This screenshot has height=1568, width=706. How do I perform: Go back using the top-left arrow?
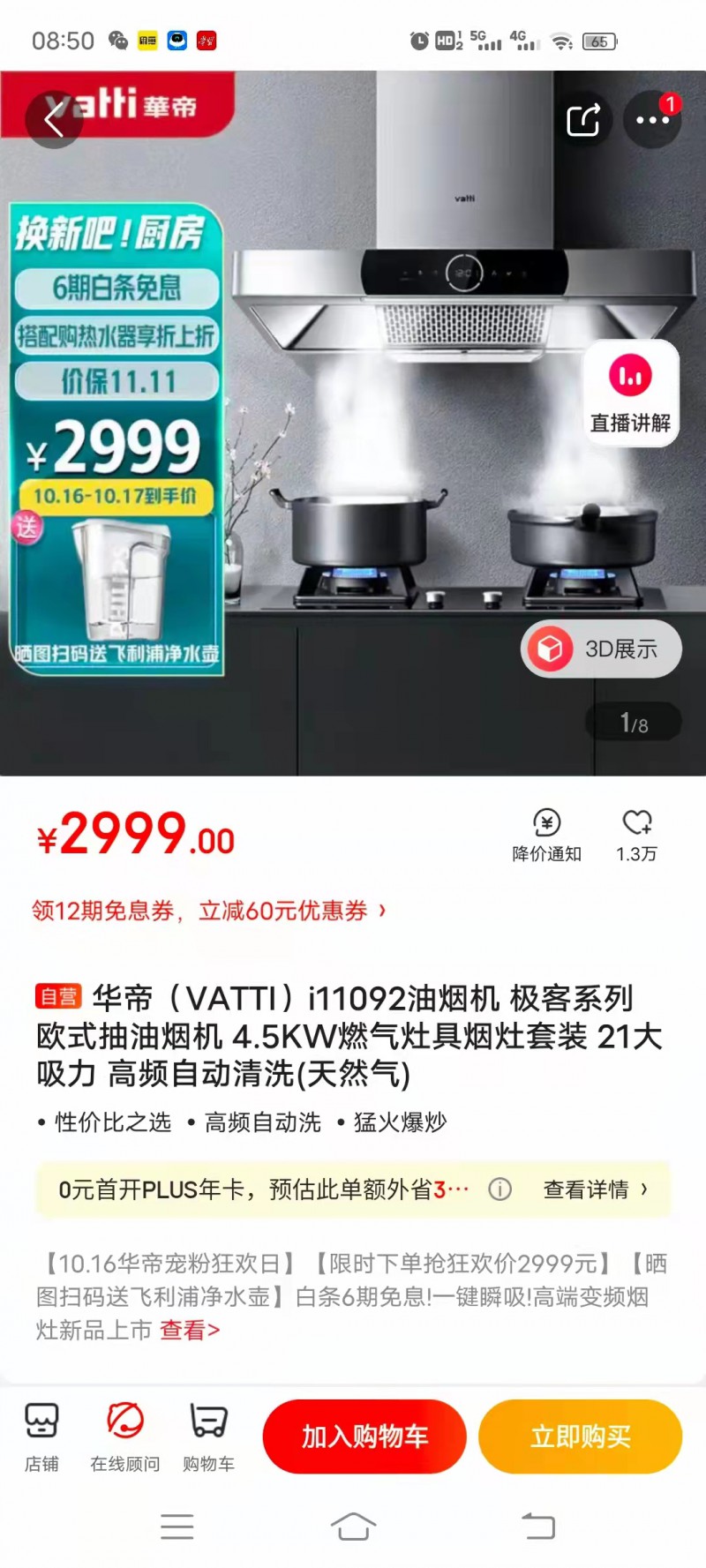(x=54, y=119)
